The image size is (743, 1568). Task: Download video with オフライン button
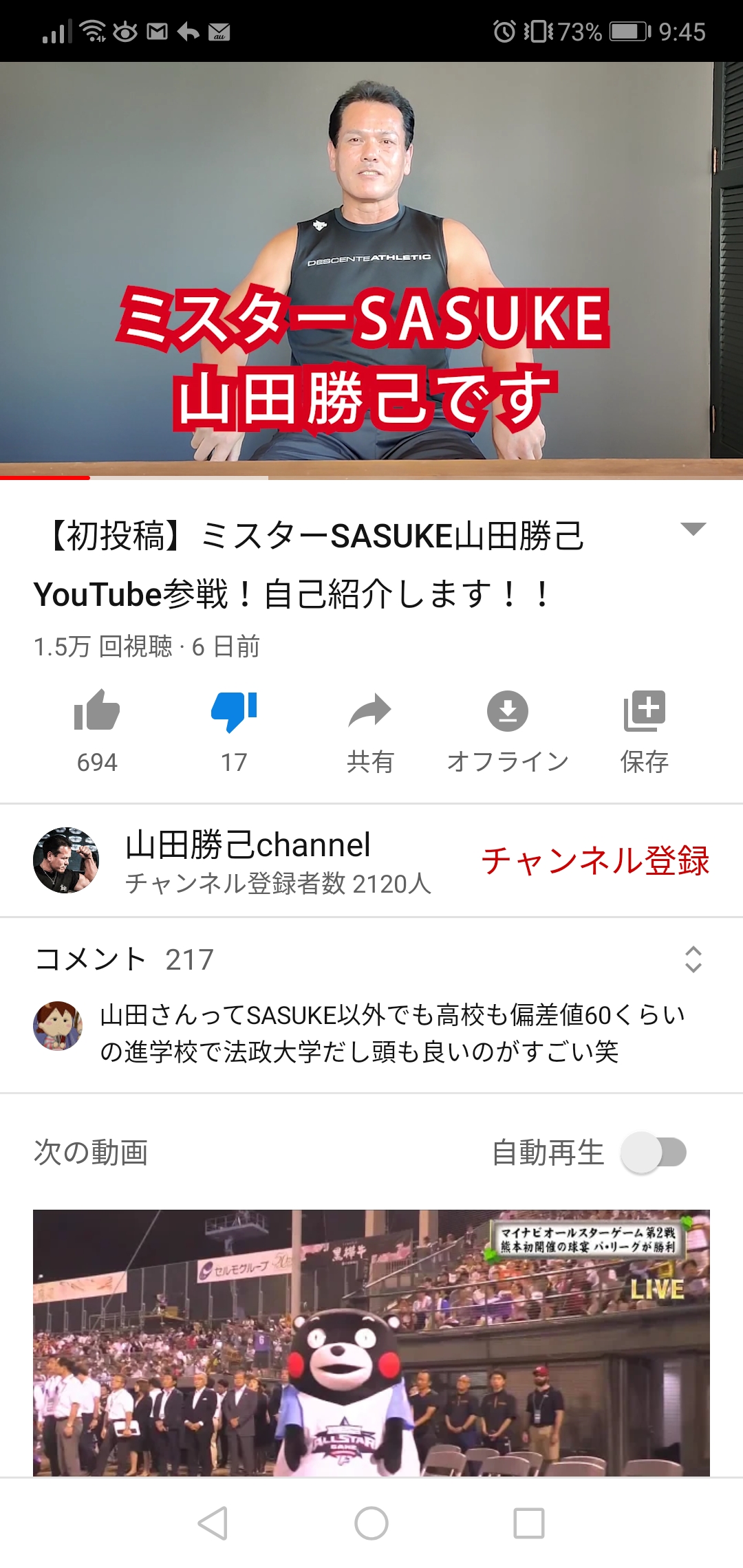click(x=508, y=711)
